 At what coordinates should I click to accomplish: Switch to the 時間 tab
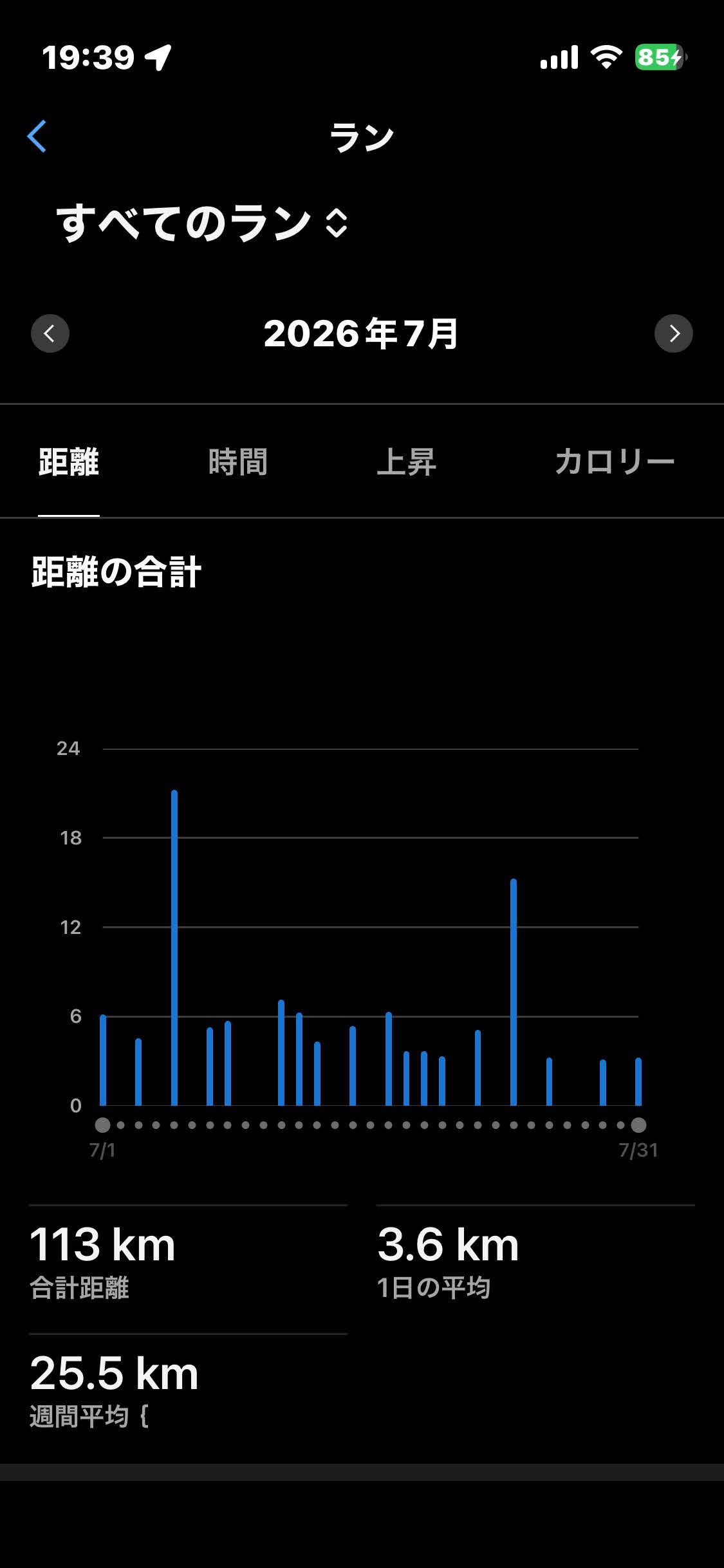238,462
